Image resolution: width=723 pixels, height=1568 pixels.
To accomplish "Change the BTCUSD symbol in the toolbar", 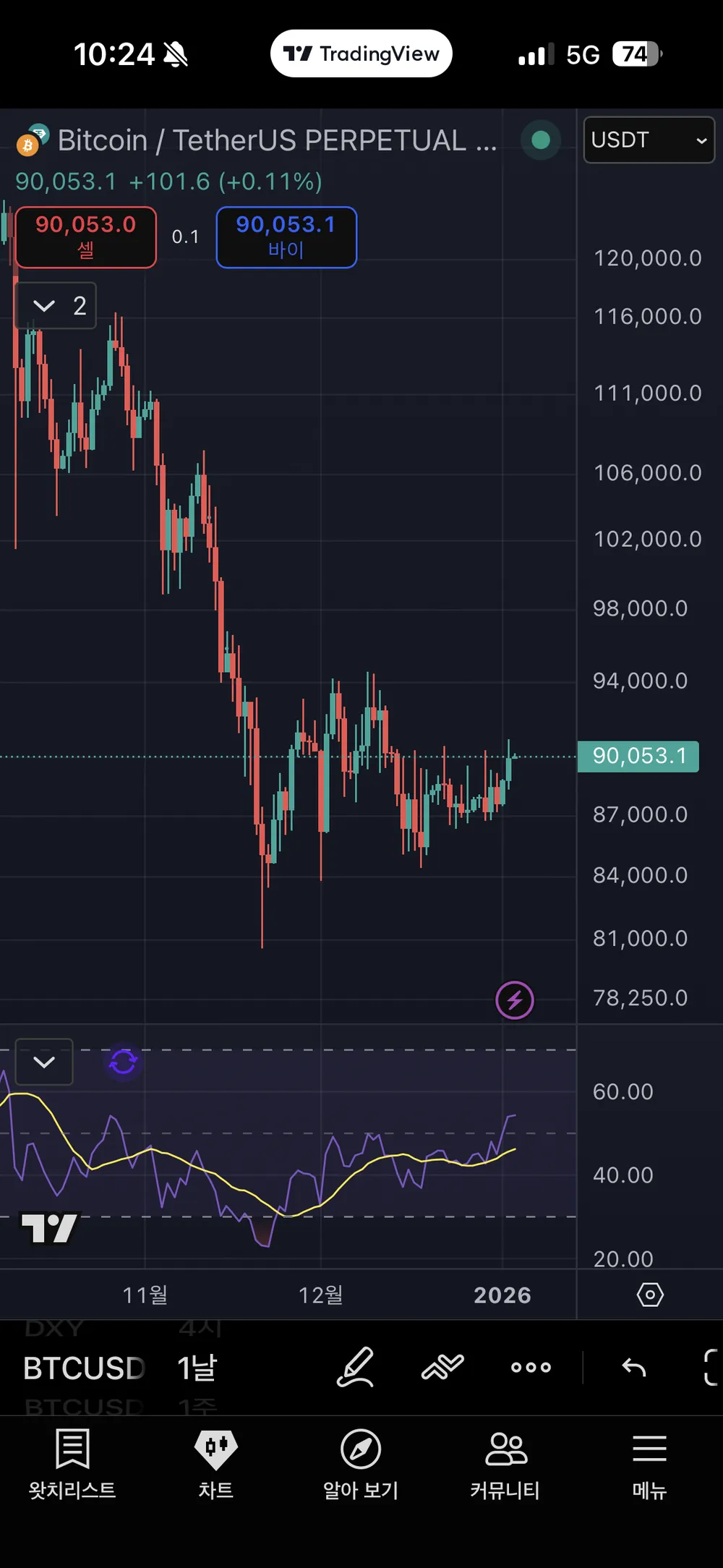I will coord(84,1368).
